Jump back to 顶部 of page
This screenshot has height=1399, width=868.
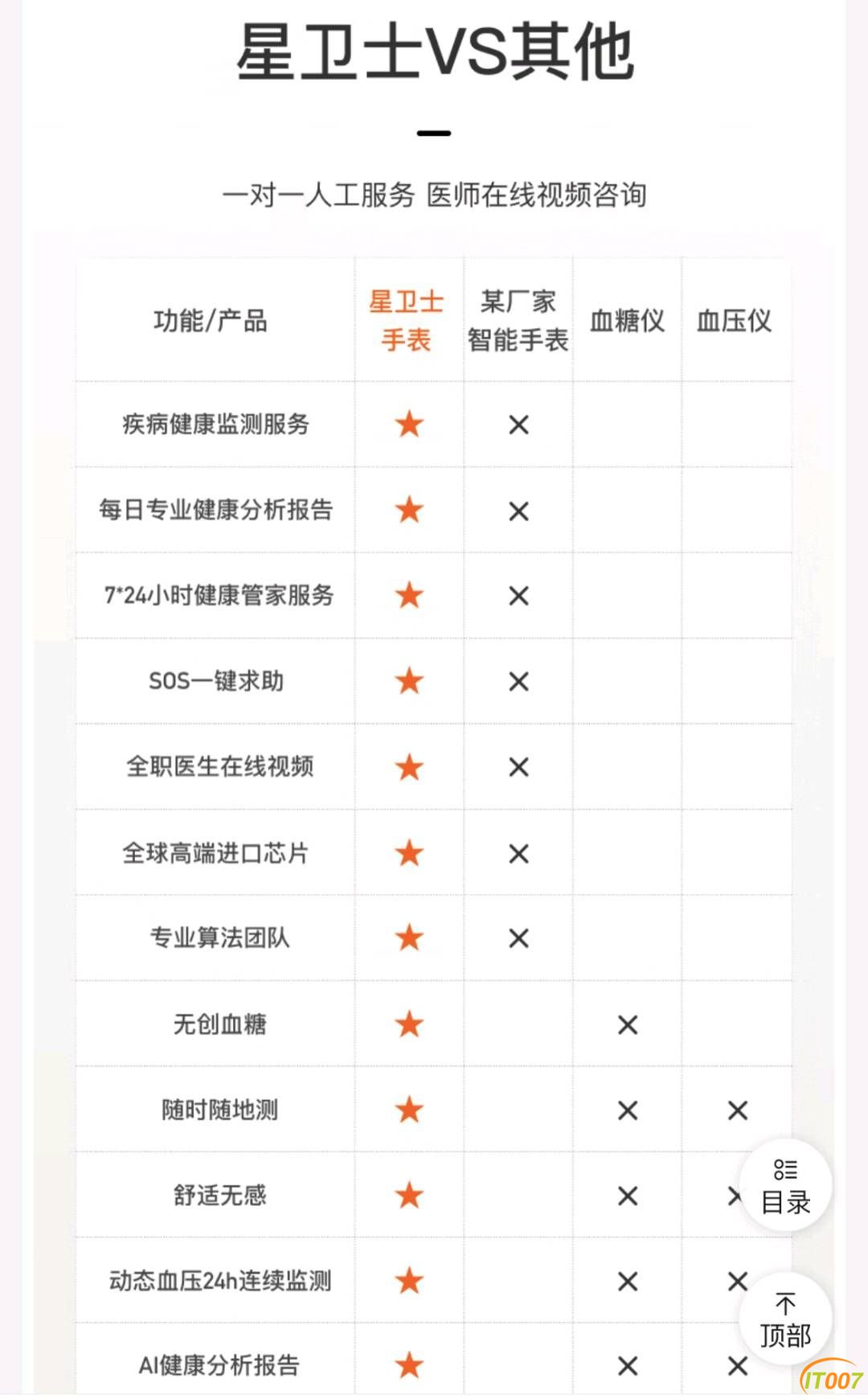785,1319
